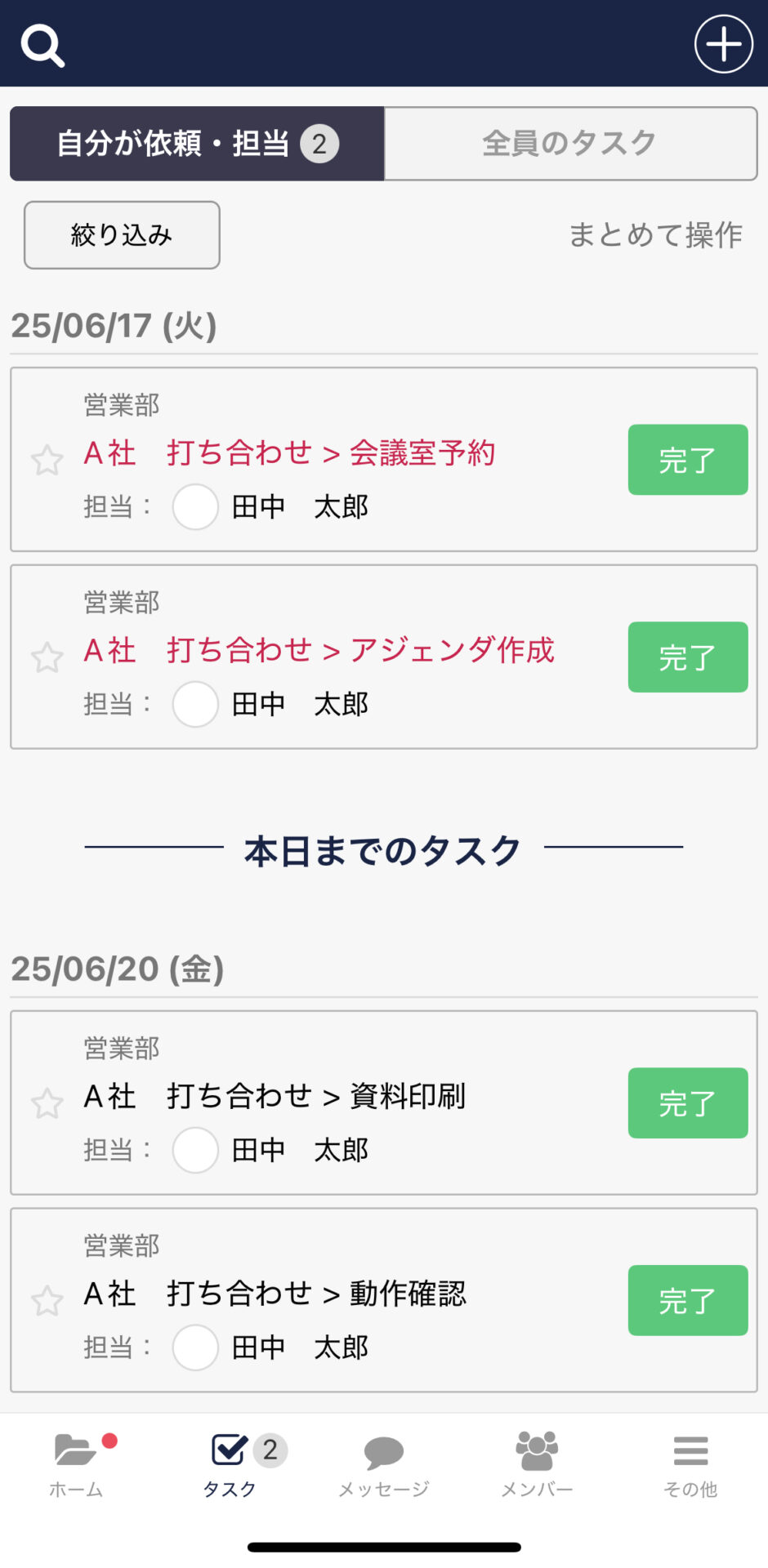The width and height of the screenshot is (768, 1568).
Task: Mark アジェンダ作成 task as 完了
Action: 687,657
